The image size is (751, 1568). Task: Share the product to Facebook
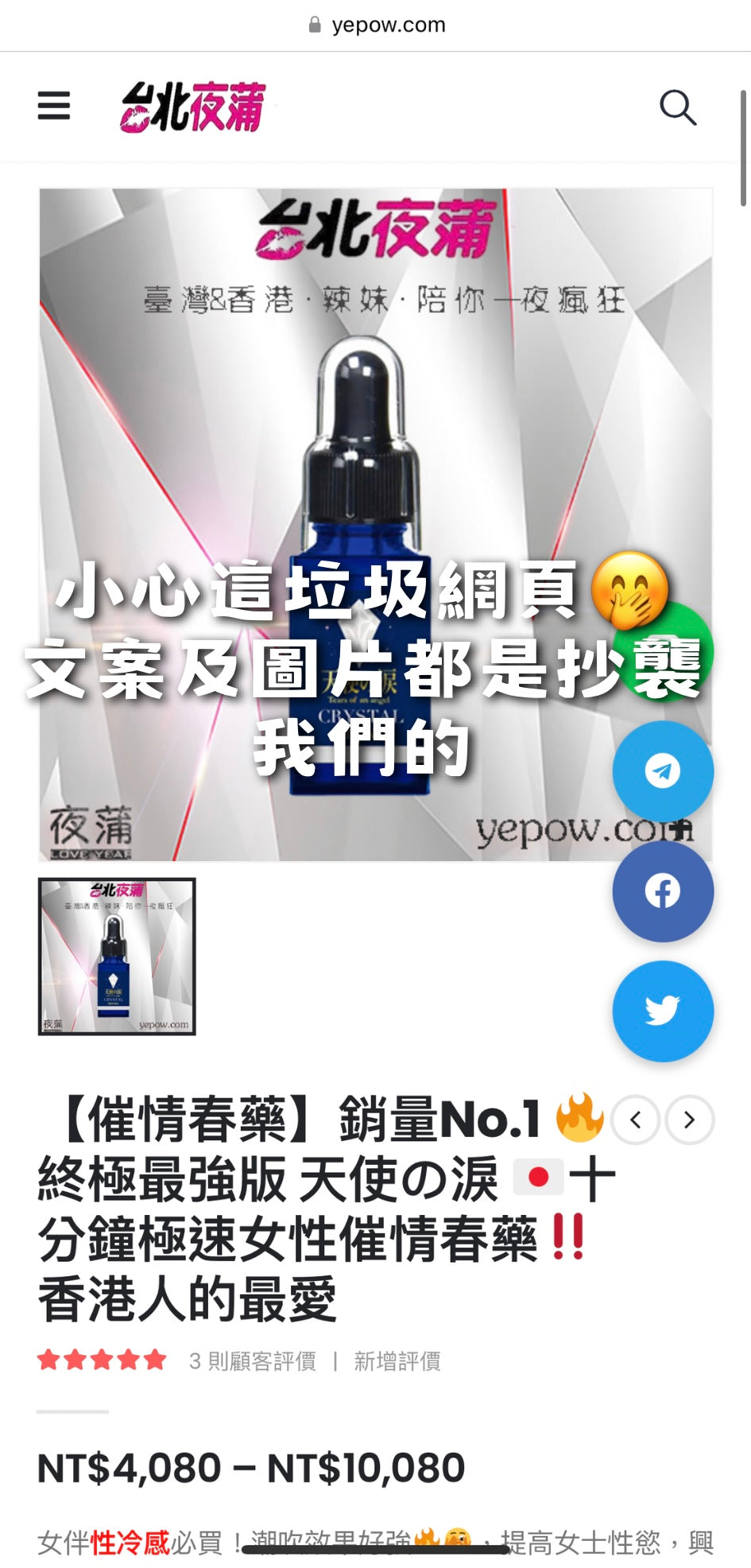(663, 891)
